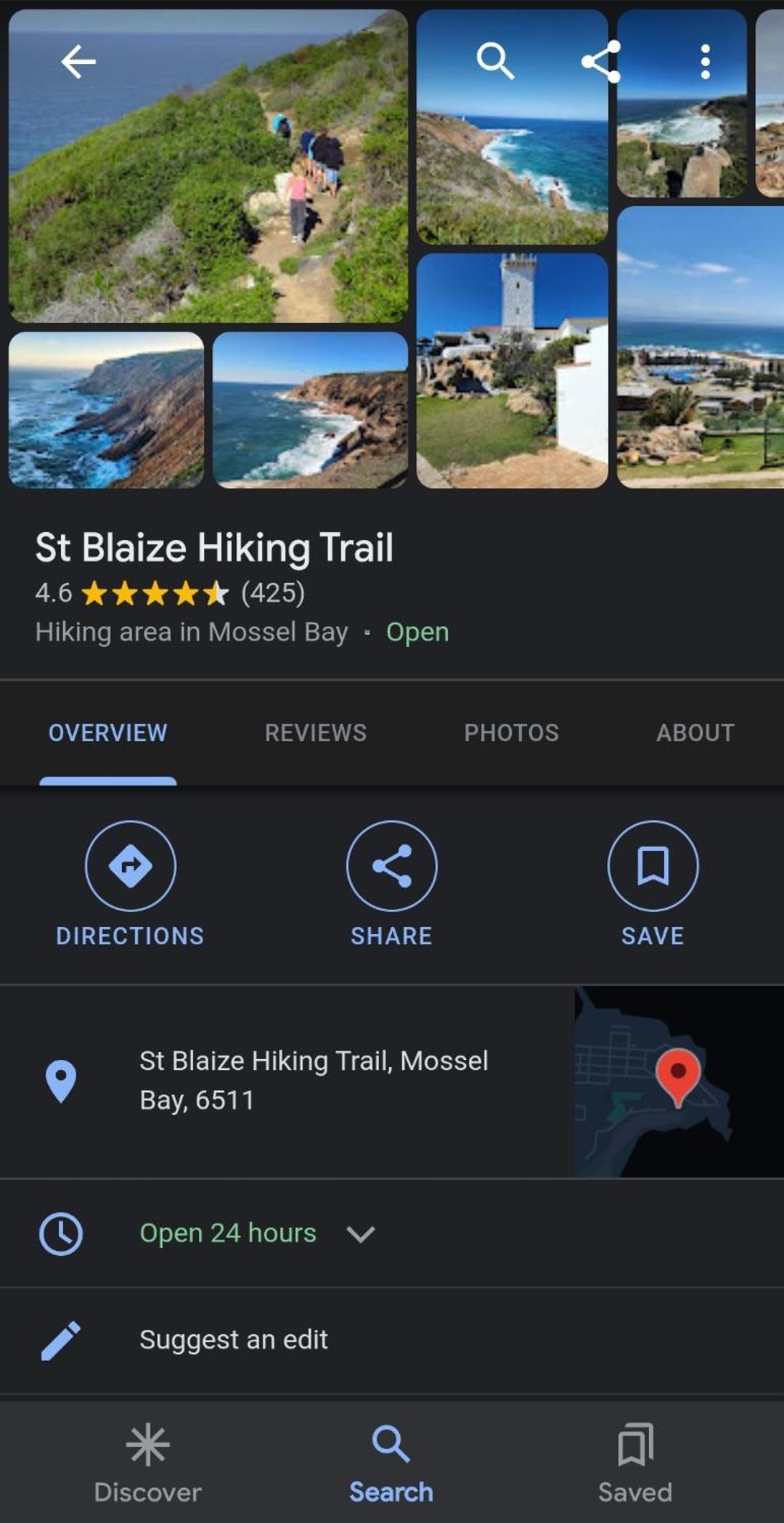Viewport: 784px width, 1523px height.
Task: Tap the share icon in the top bar
Action: [x=601, y=61]
